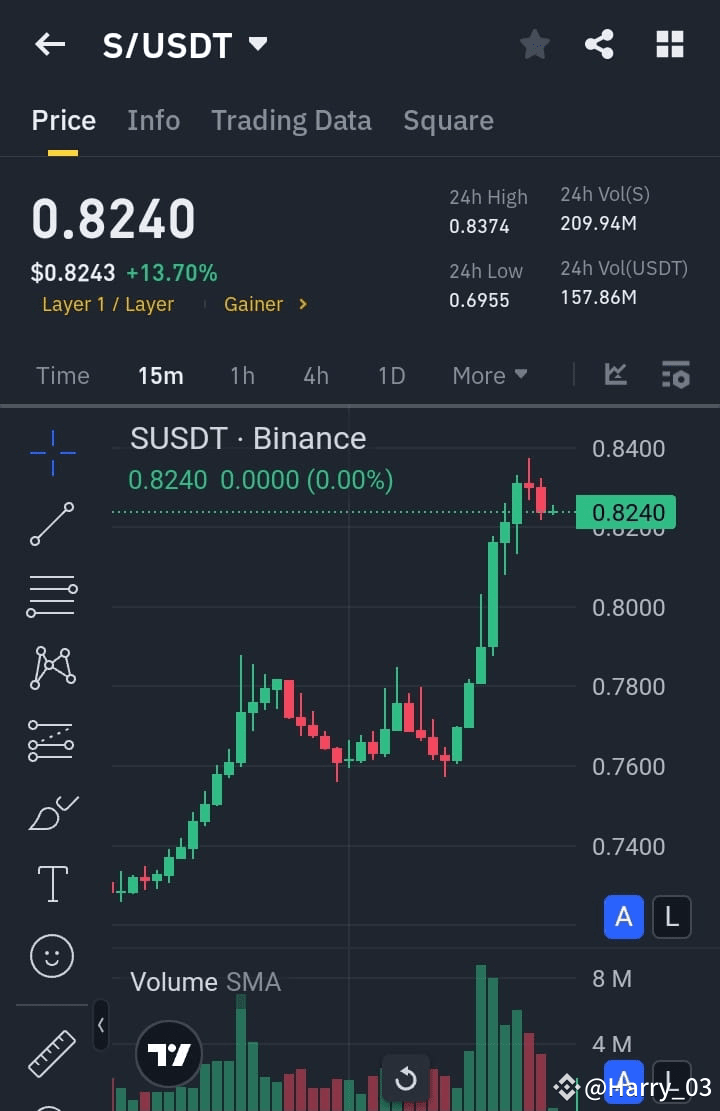The height and width of the screenshot is (1111, 720).
Task: Select the trend line drawing tool
Action: pyautogui.click(x=51, y=524)
